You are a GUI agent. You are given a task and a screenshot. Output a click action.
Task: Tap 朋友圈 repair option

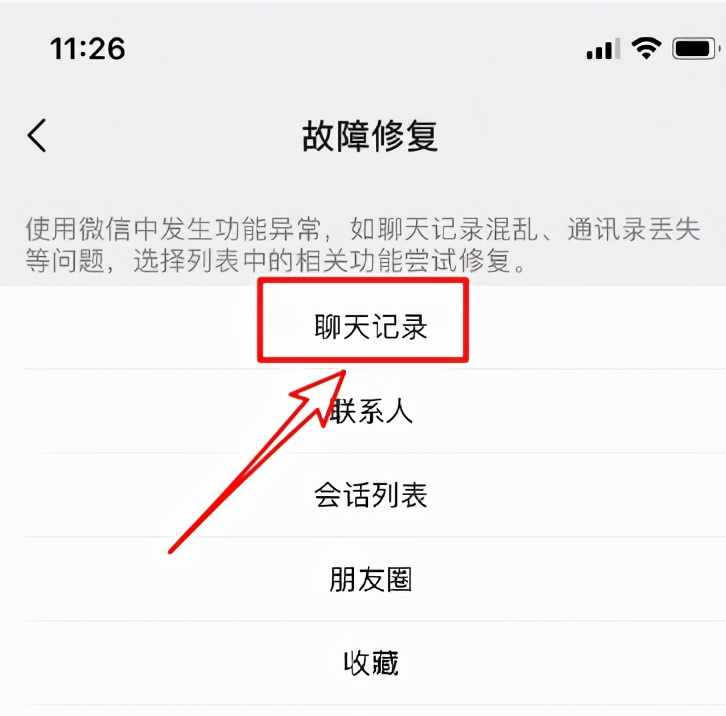tap(371, 579)
